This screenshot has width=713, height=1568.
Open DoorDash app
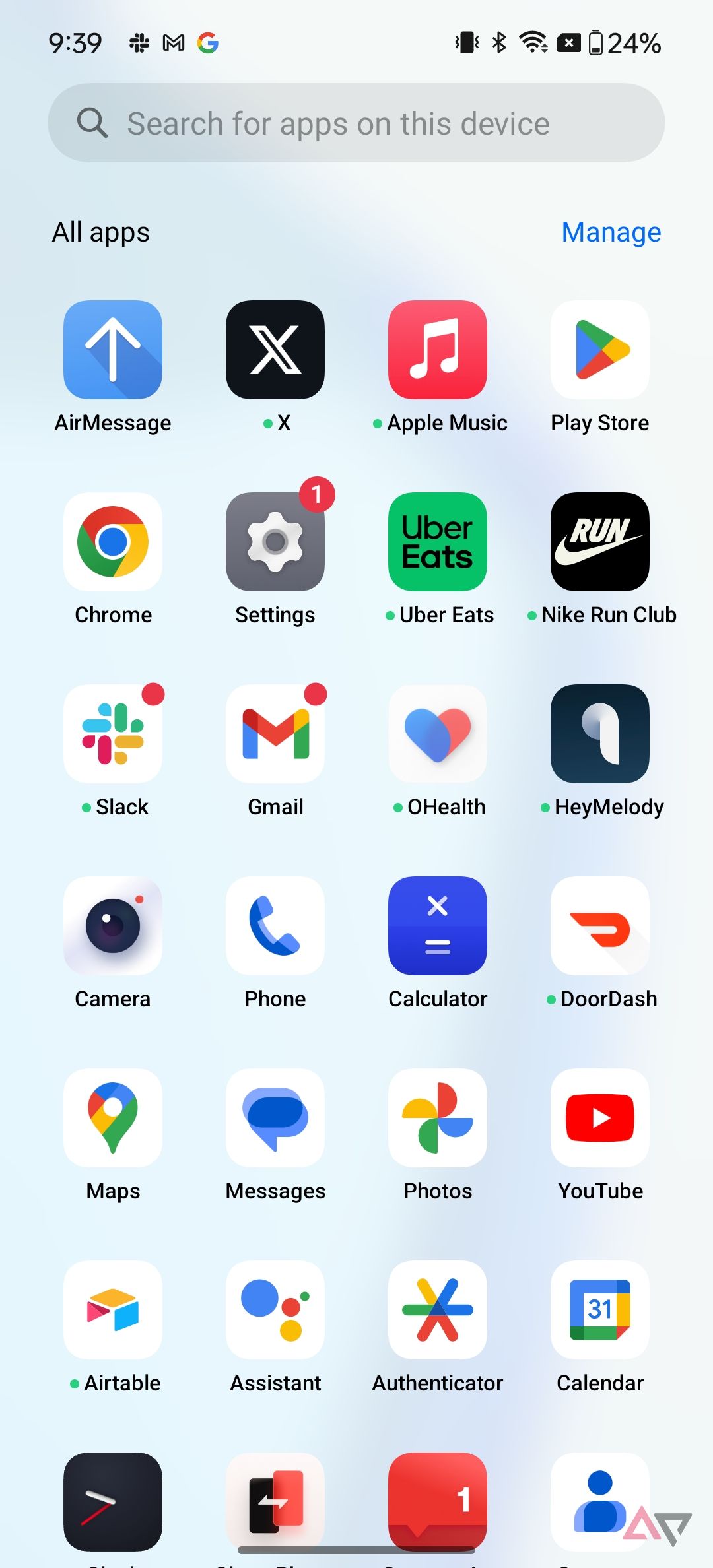click(600, 927)
